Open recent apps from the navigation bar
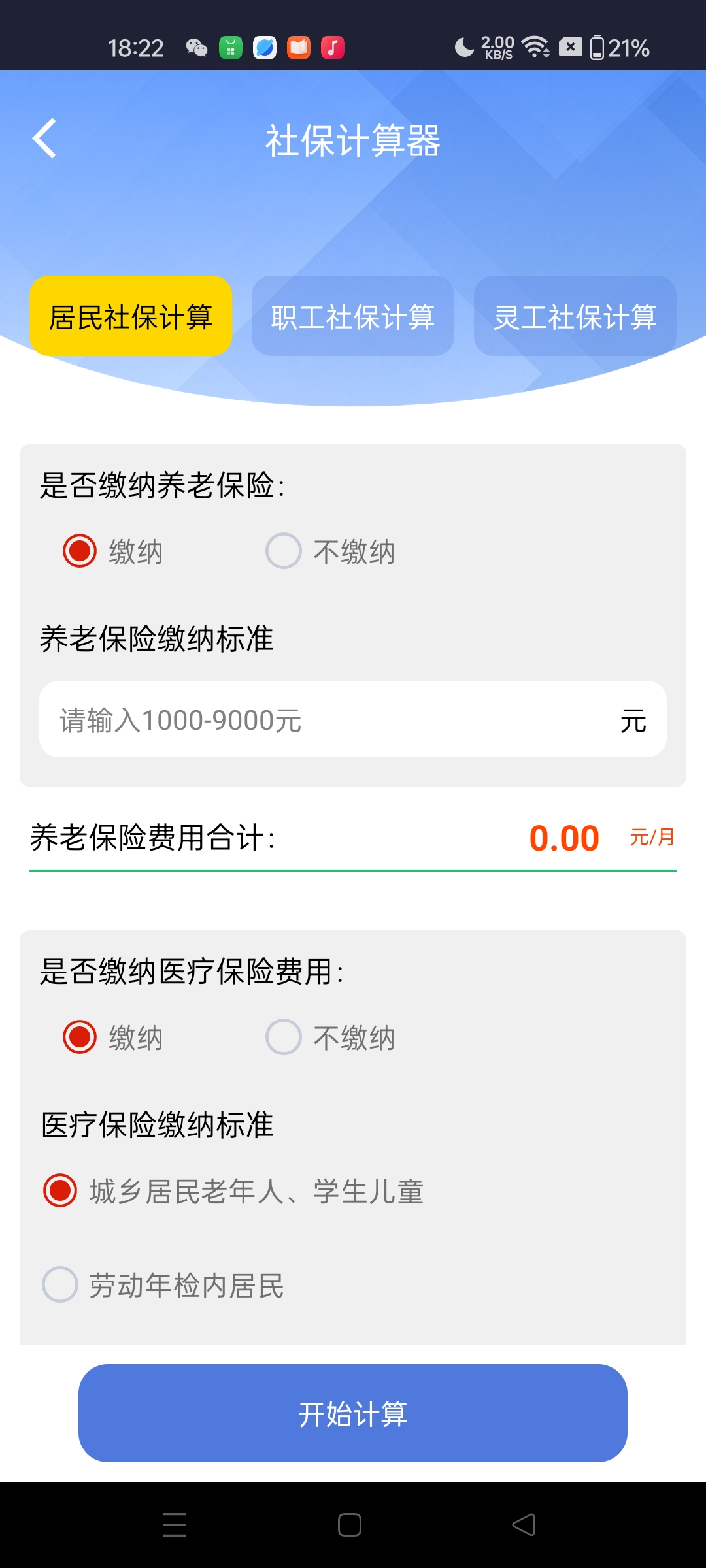 (175, 1525)
